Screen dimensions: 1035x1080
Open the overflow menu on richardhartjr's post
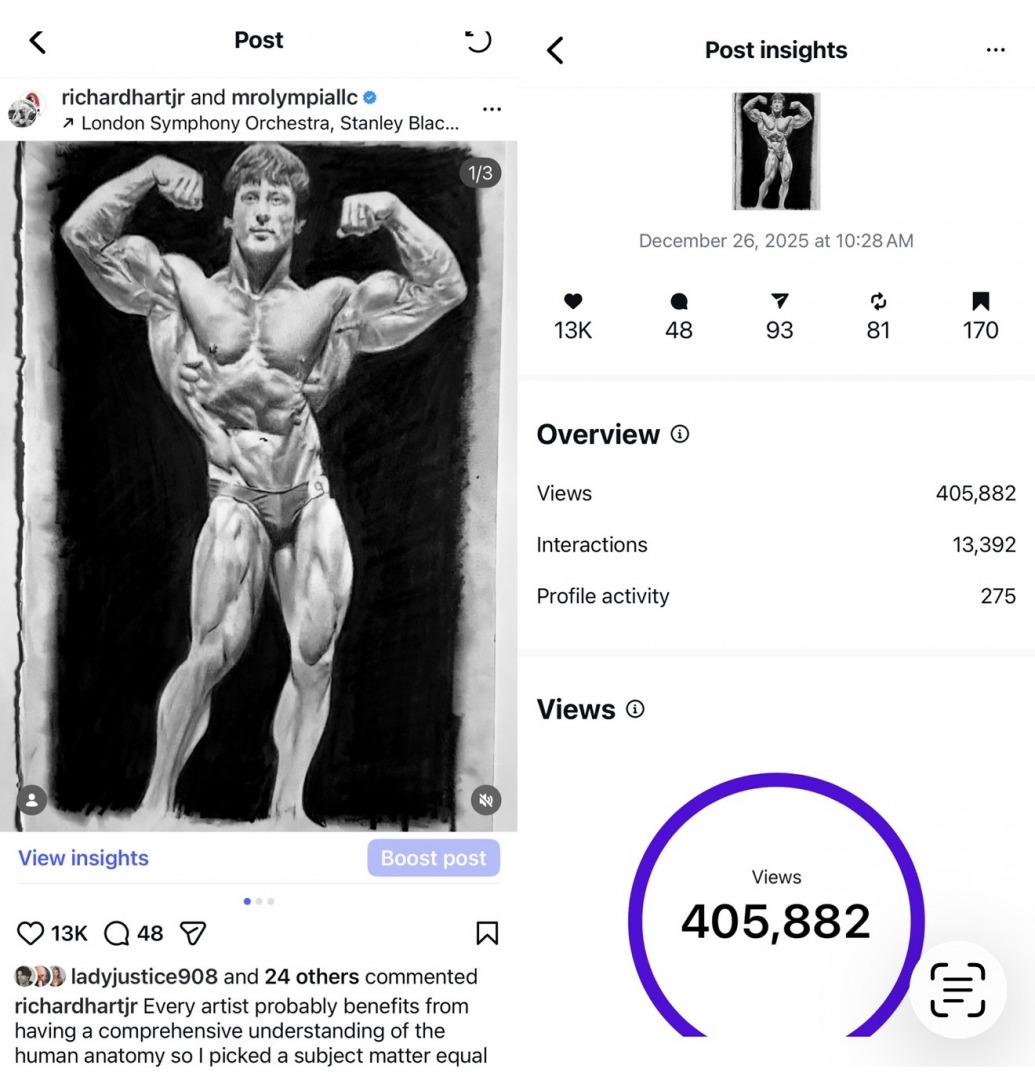[x=491, y=109]
